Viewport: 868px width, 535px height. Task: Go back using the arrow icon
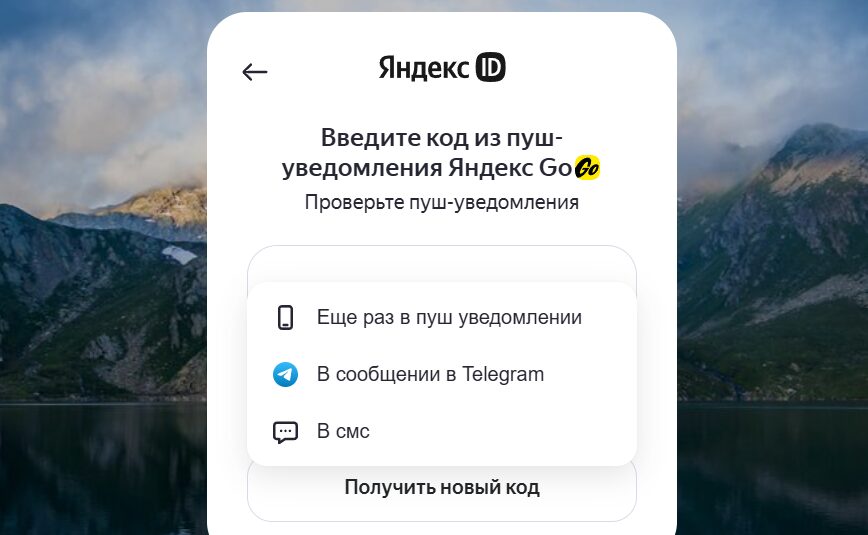[255, 72]
